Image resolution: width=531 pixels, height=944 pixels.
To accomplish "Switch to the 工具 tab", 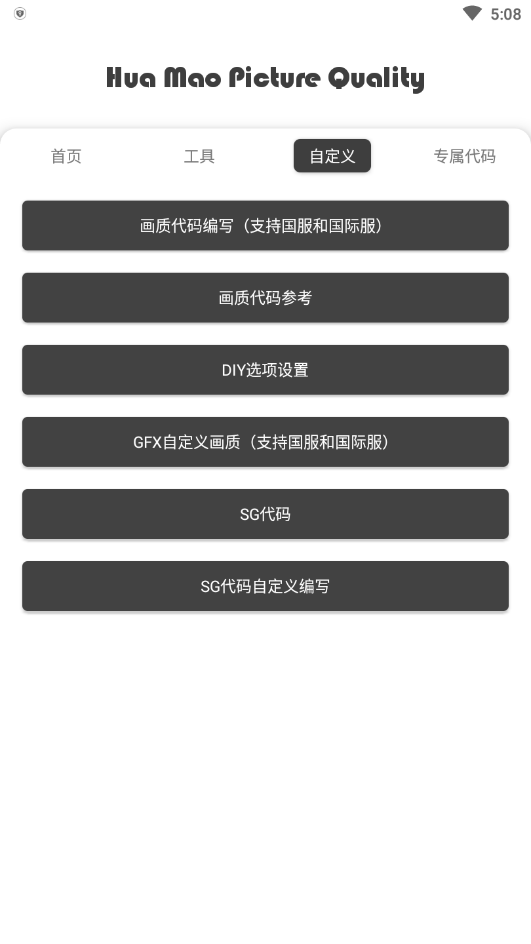I will tap(199, 156).
